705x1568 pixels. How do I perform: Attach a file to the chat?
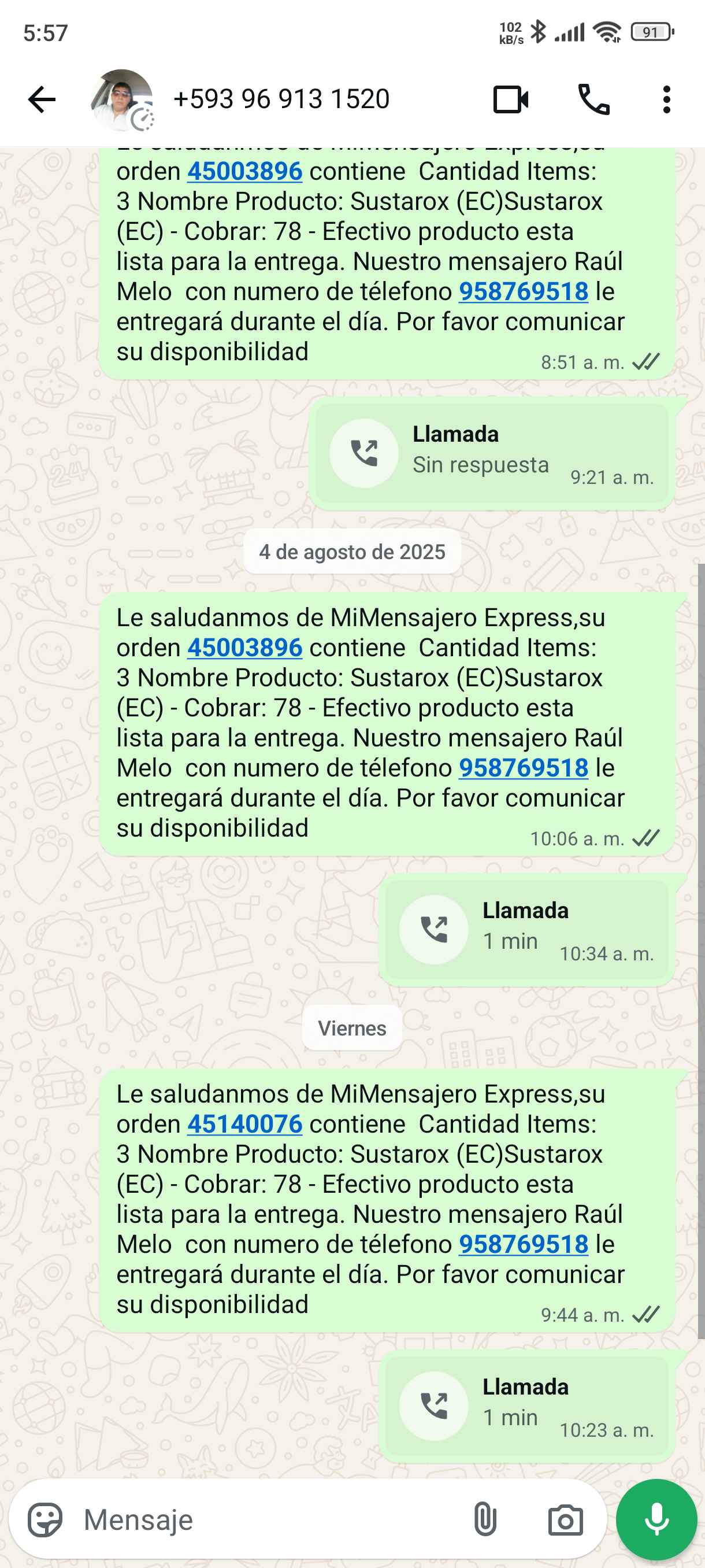click(485, 1520)
